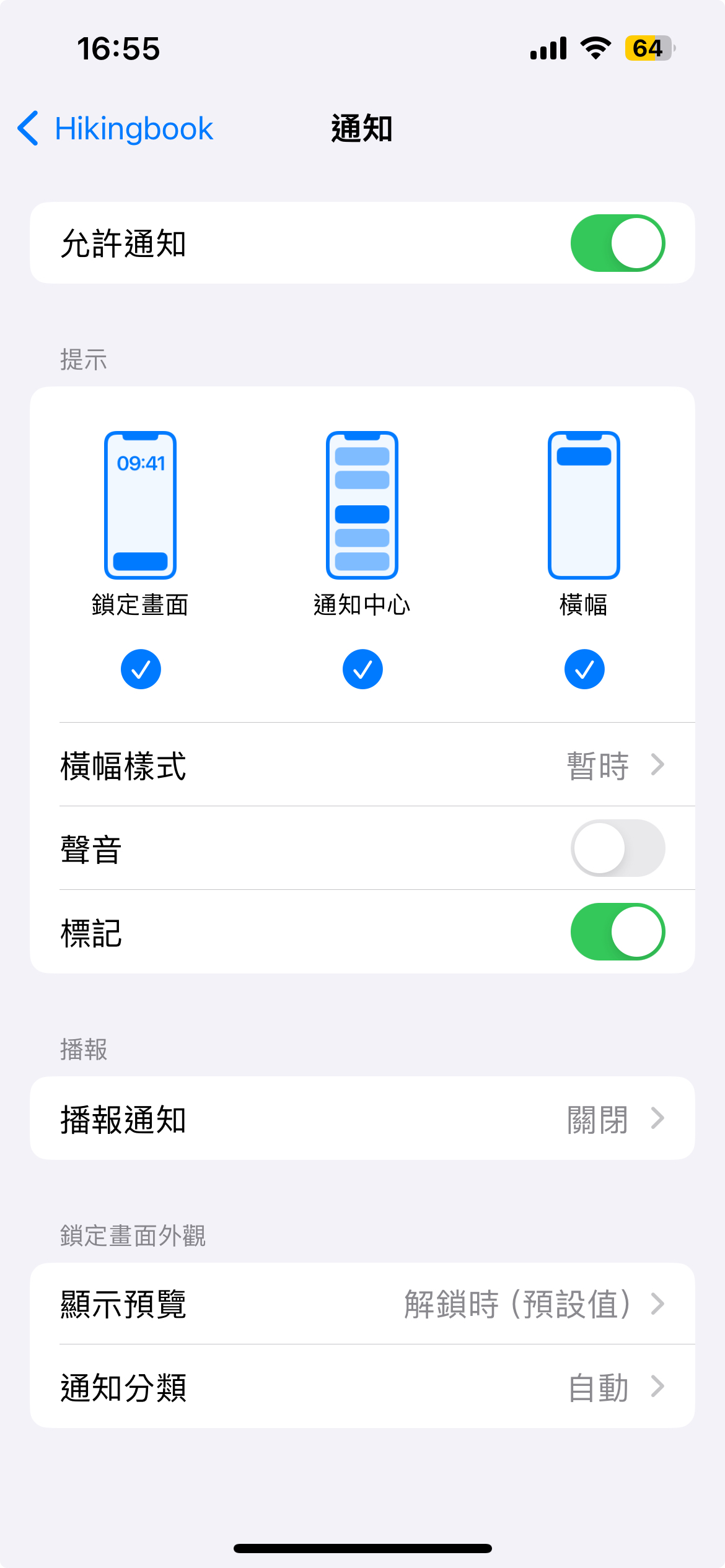Open 通知分類 grouping setting
Image resolution: width=725 pixels, height=1568 pixels.
point(362,1387)
